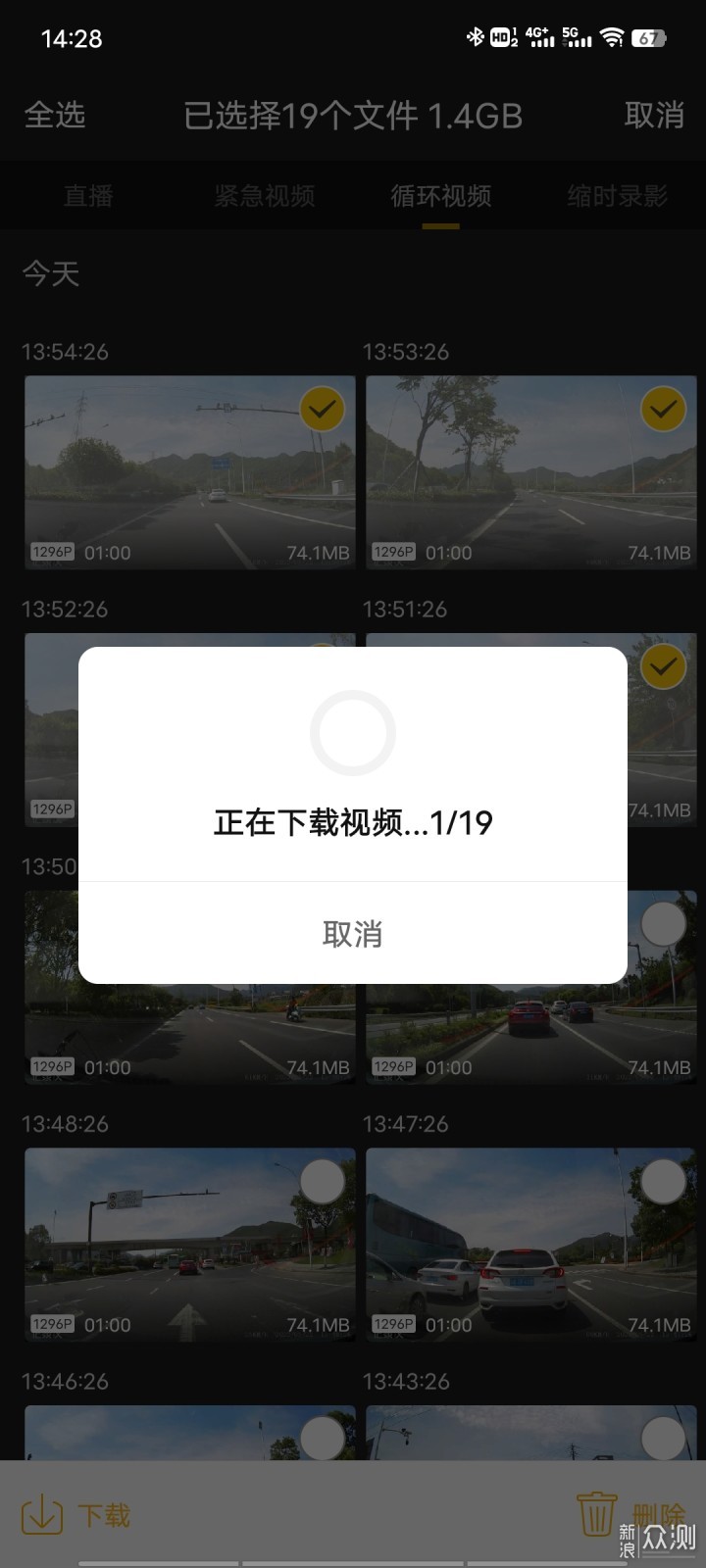This screenshot has width=706, height=1568.
Task: Select the 13:47:26 video checkbox
Action: tap(663, 1182)
